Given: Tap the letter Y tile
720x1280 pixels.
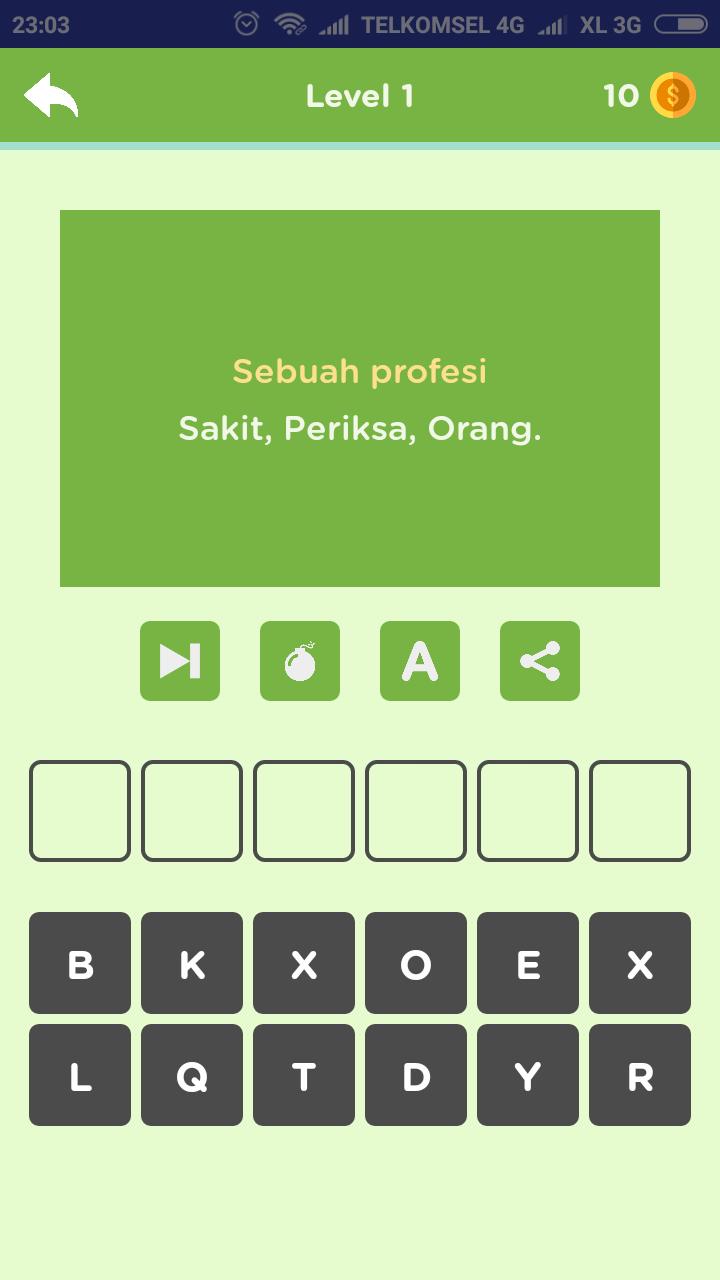Looking at the screenshot, I should point(527,1075).
